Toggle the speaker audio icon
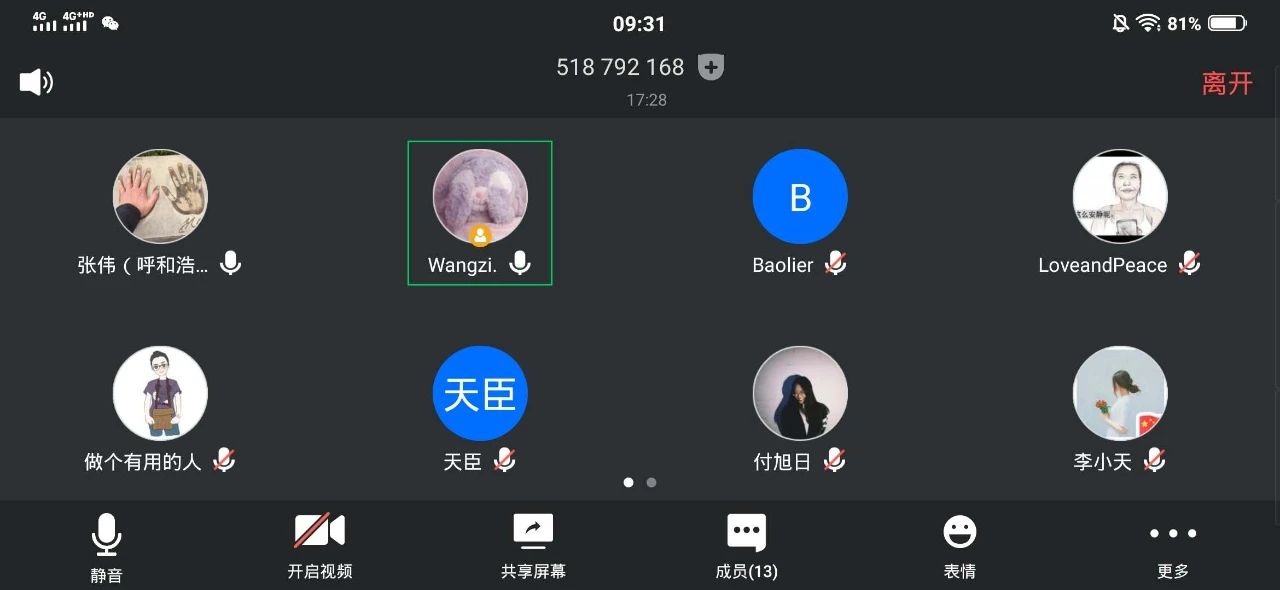Viewport: 1280px width, 590px height. point(36,82)
